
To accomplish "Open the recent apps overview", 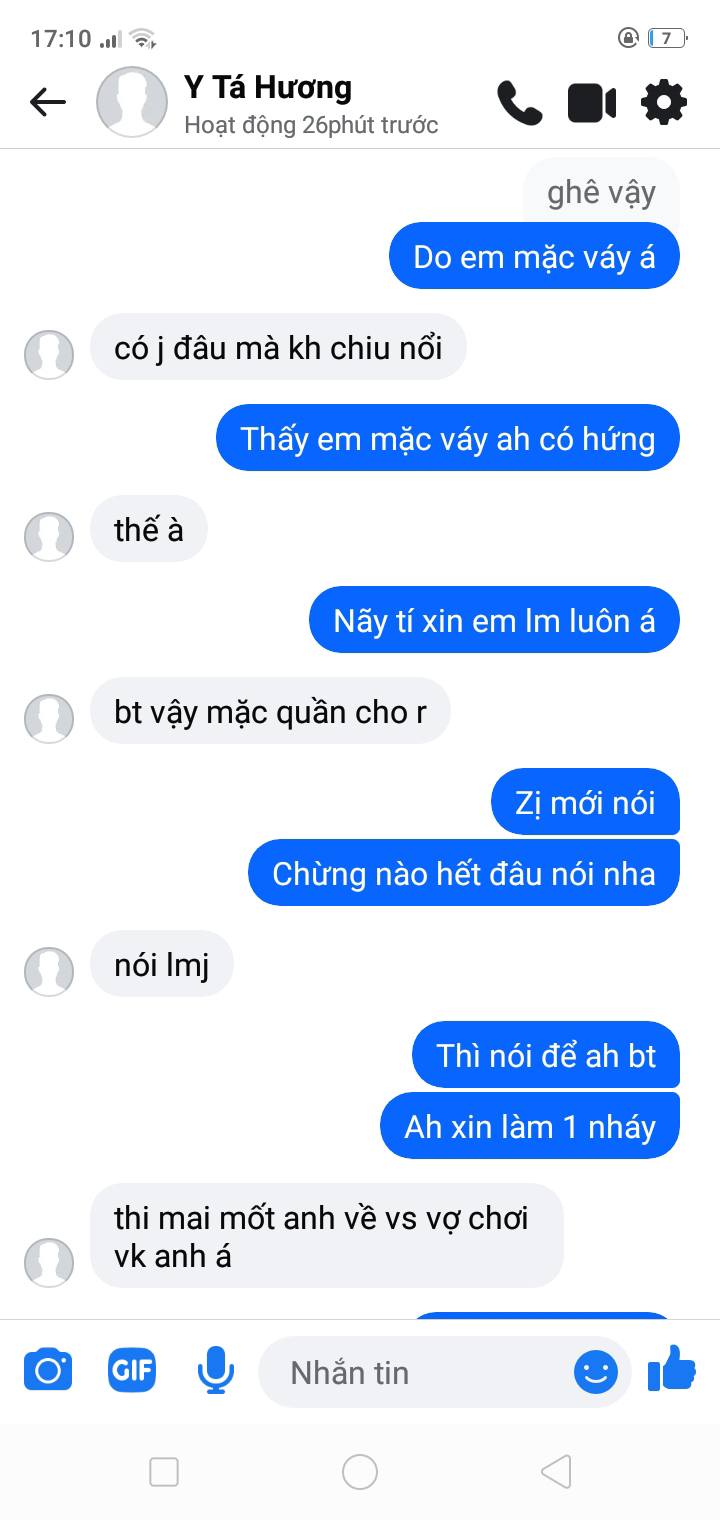I will [x=164, y=1471].
